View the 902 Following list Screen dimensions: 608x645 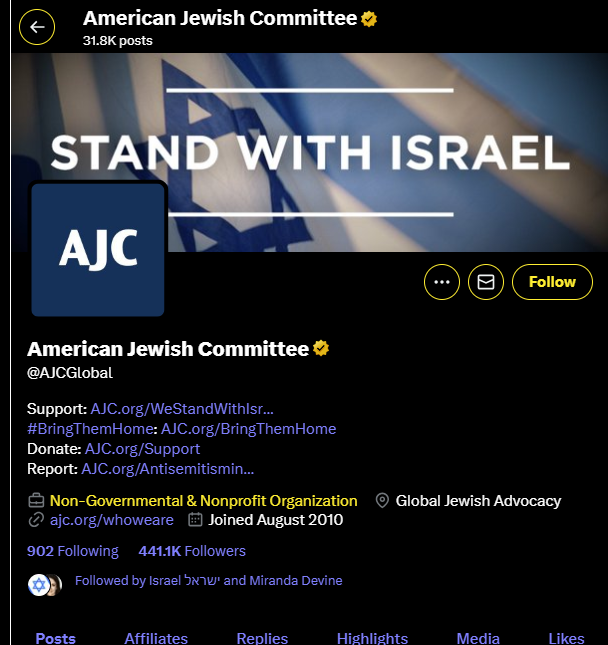(x=72, y=551)
